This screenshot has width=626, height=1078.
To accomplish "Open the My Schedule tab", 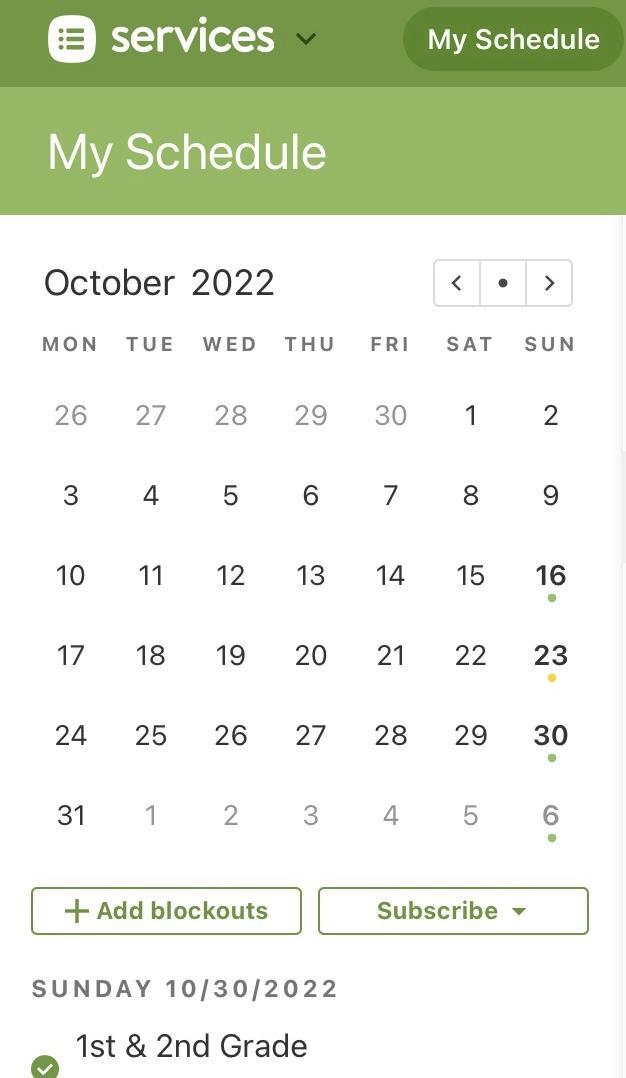I will click(x=513, y=40).
